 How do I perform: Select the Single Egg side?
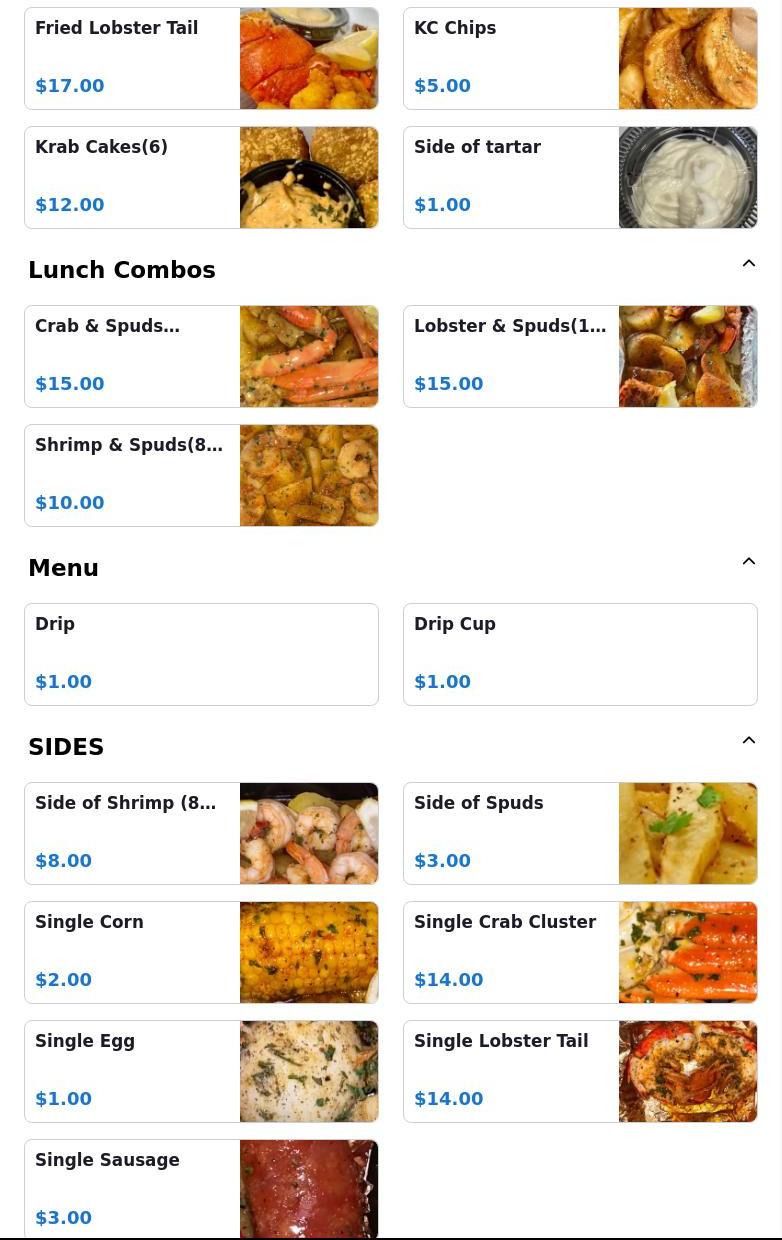click(x=201, y=1071)
